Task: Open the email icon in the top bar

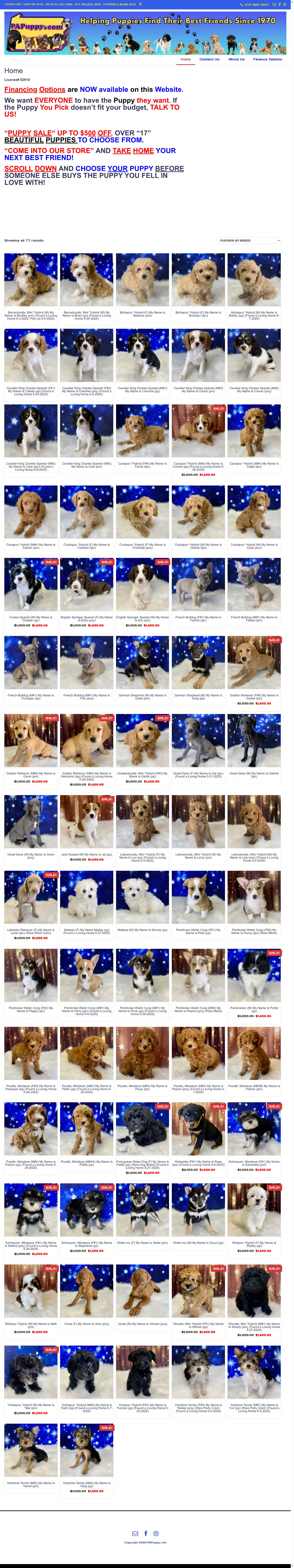Action: pos(274,4)
